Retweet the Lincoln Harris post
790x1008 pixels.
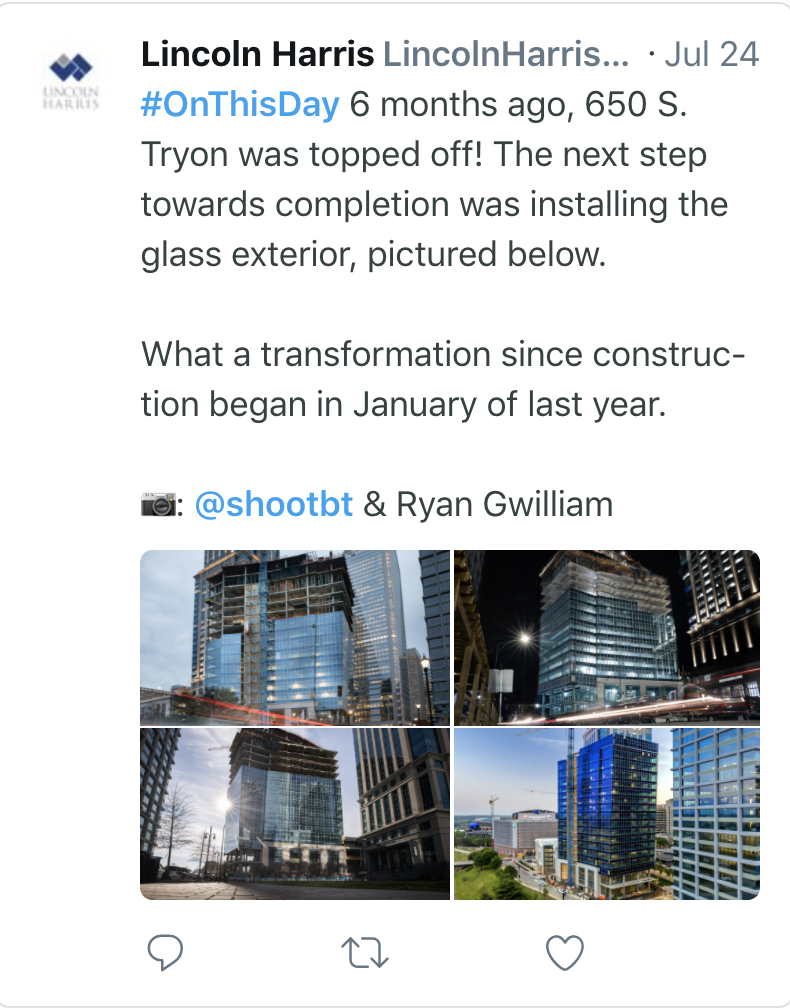point(365,954)
